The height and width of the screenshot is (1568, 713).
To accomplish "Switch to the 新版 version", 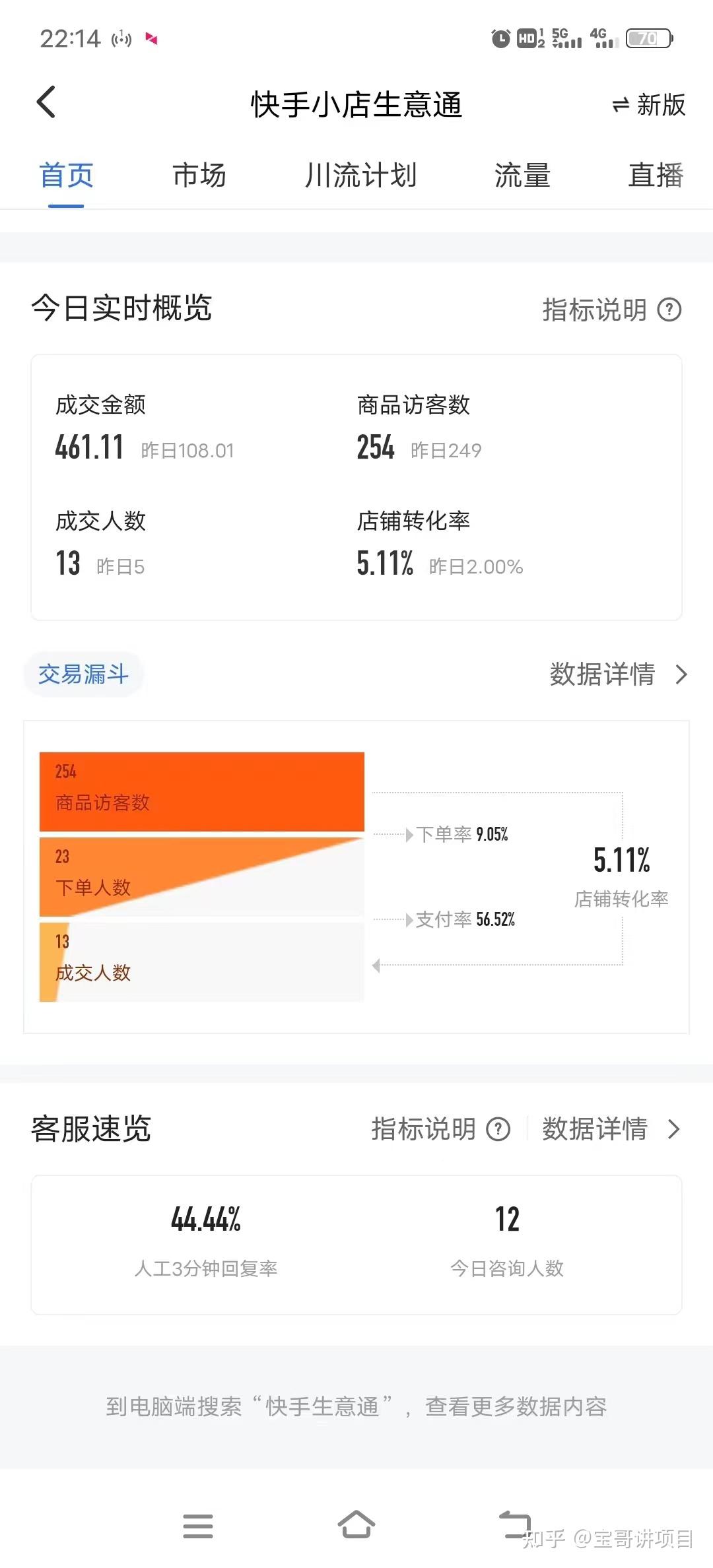I will point(648,105).
